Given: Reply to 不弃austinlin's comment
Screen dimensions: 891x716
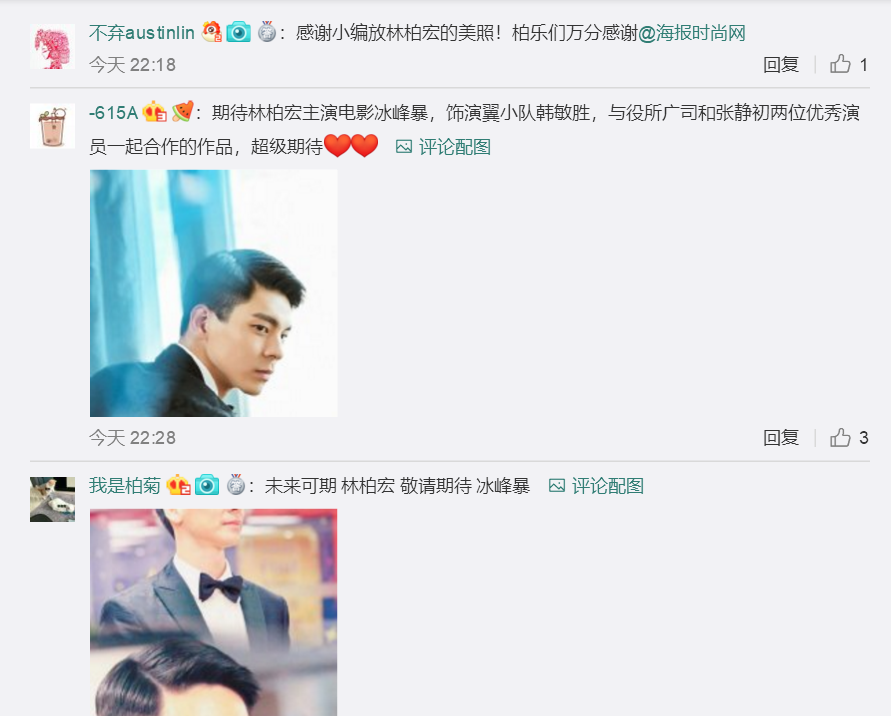Looking at the screenshot, I should (781, 65).
